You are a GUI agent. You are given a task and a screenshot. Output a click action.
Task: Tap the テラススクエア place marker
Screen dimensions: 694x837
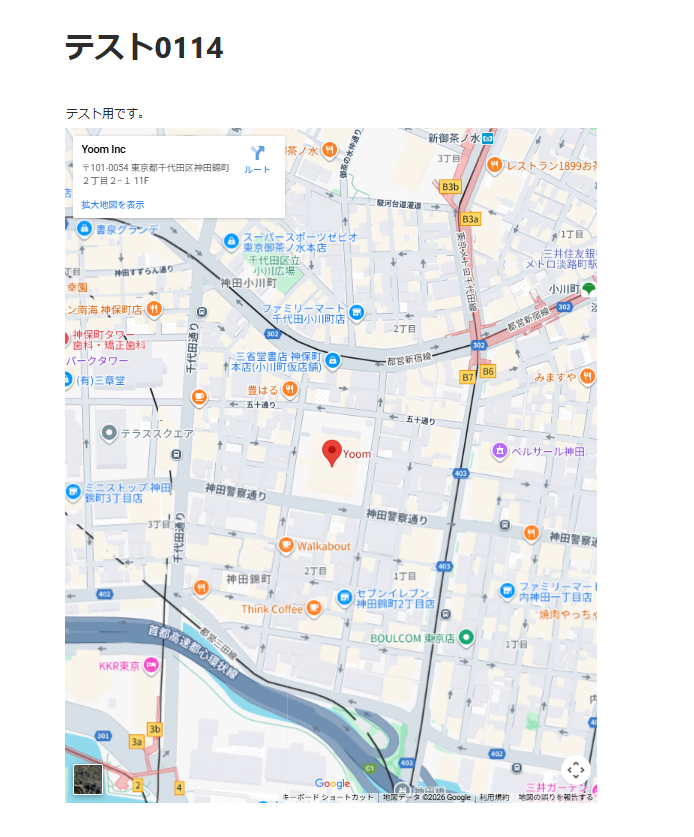coord(109,434)
